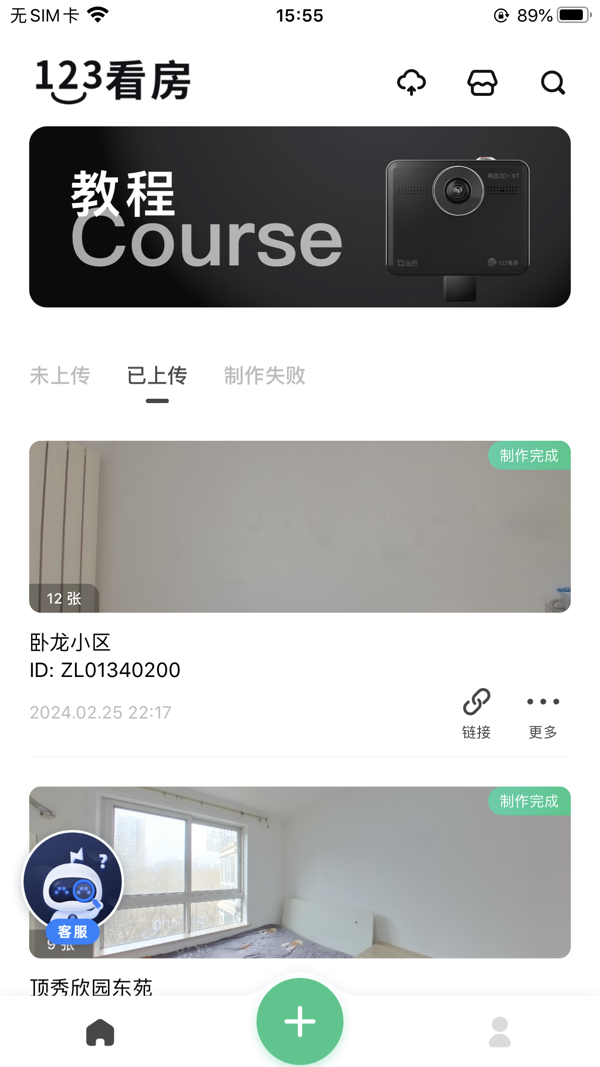Select the 已上传 tab

point(157,376)
